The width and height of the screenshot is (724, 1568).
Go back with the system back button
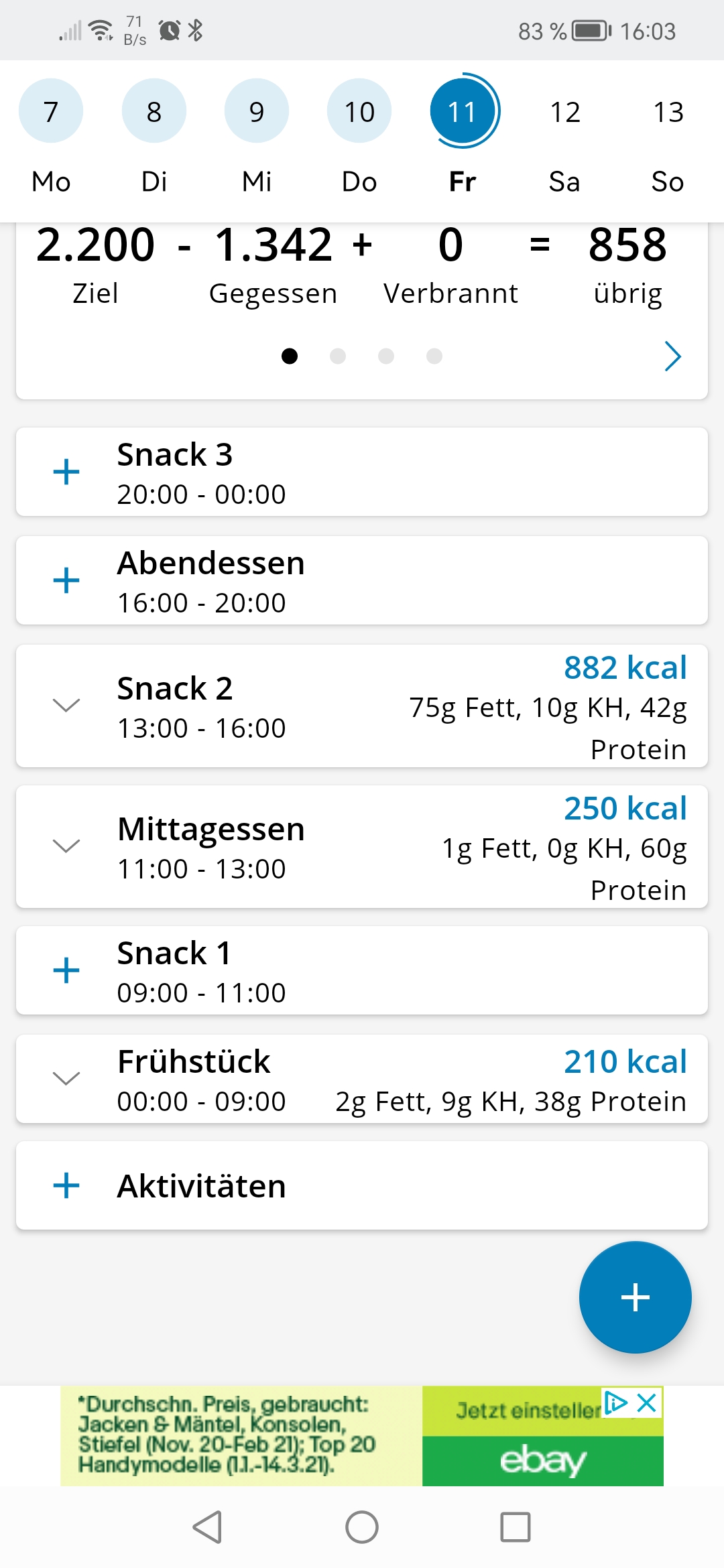[x=207, y=1527]
